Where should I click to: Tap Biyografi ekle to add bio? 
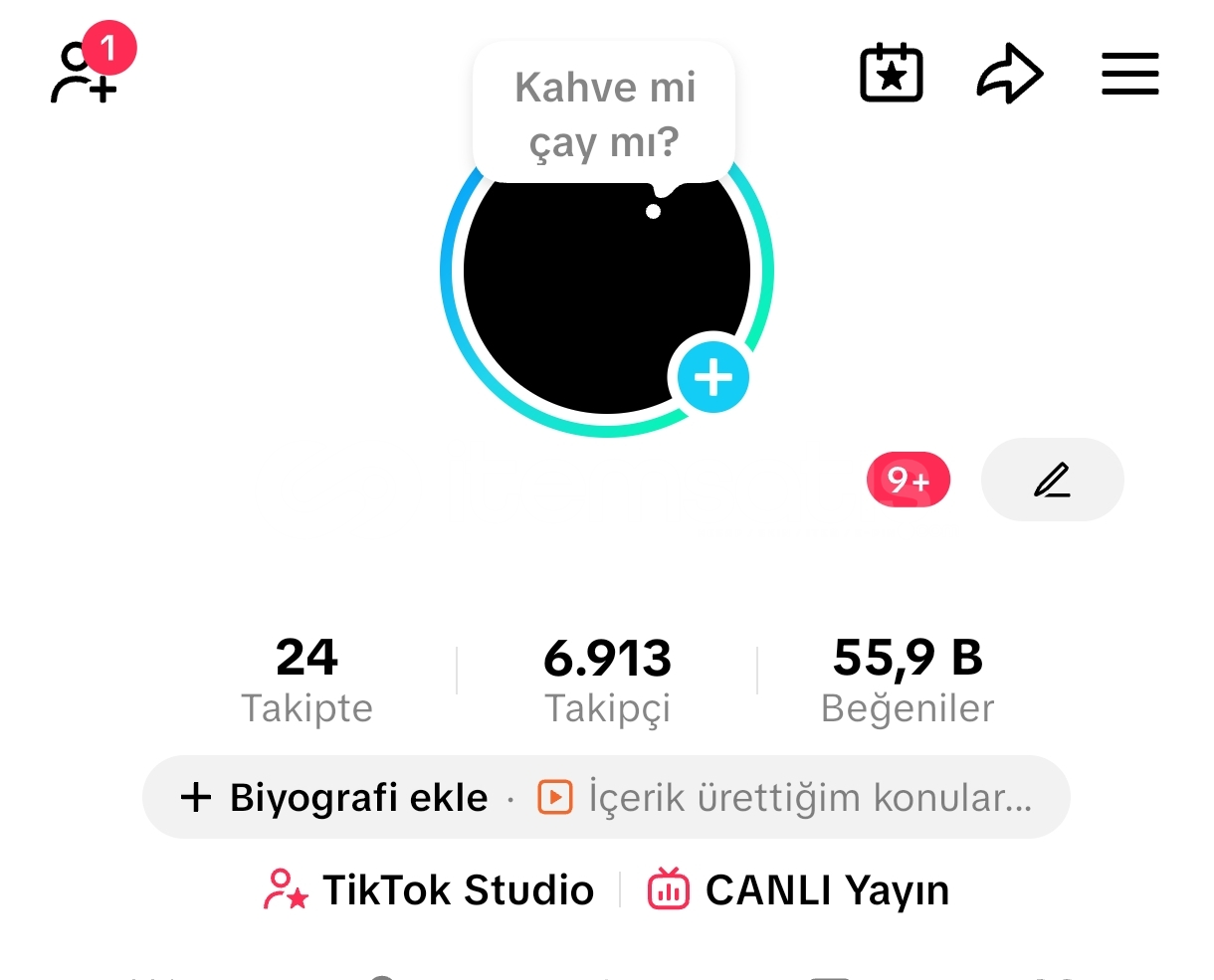334,798
